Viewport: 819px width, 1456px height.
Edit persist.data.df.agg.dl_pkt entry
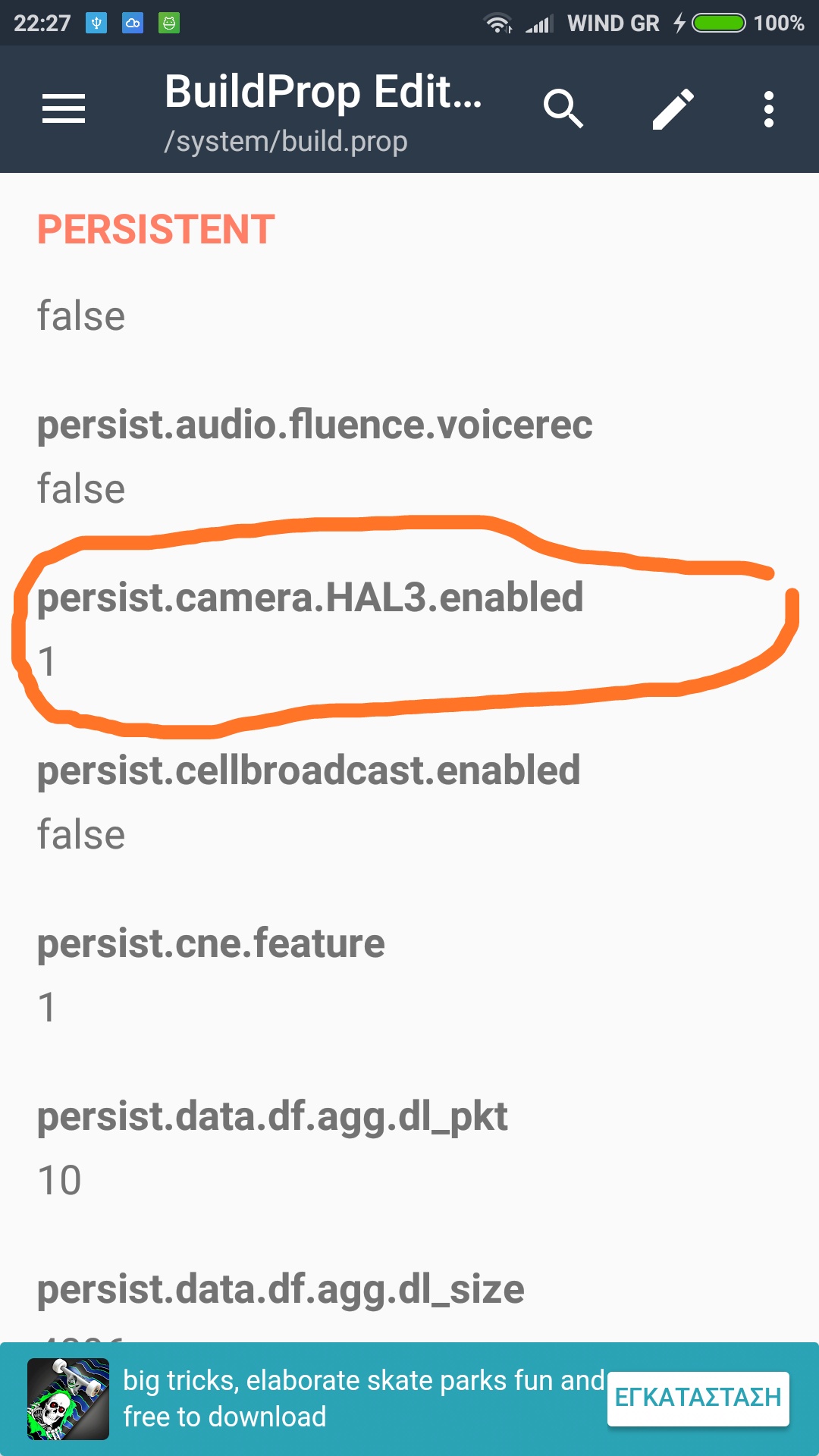(x=272, y=1147)
